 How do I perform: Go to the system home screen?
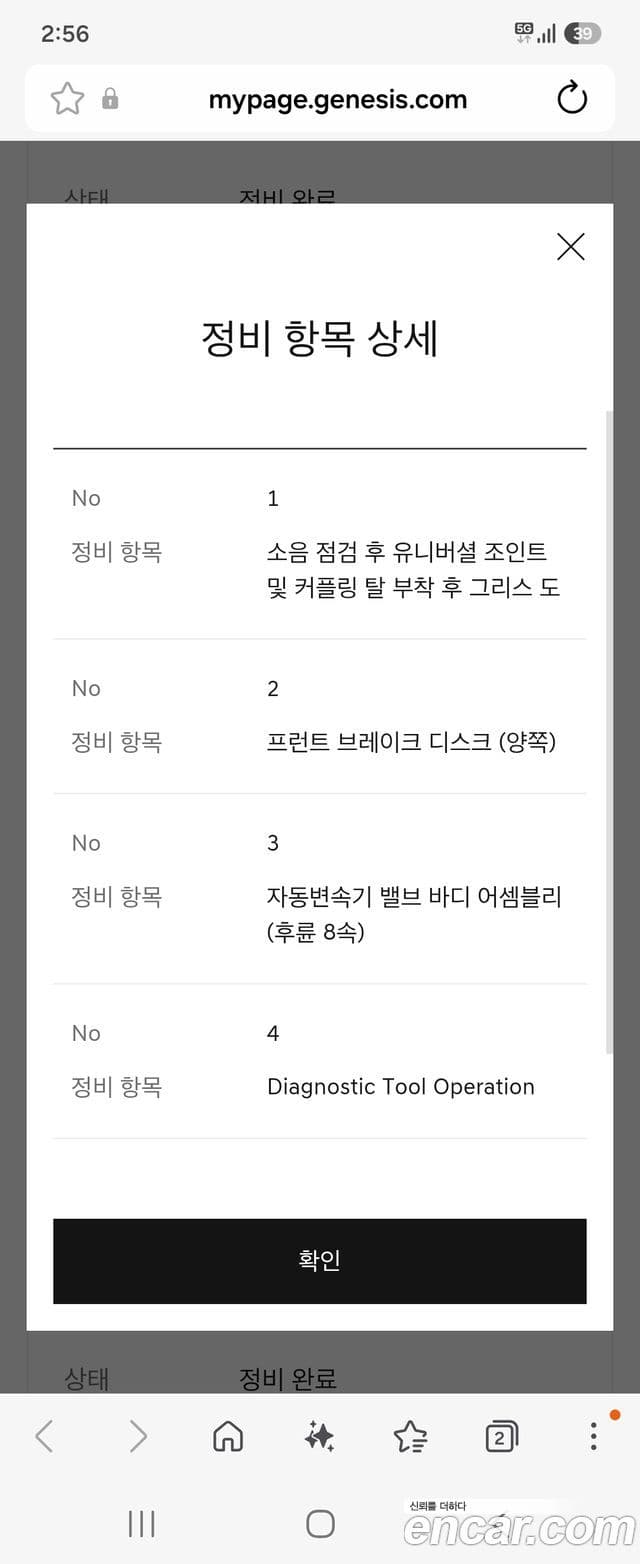tap(320, 1523)
